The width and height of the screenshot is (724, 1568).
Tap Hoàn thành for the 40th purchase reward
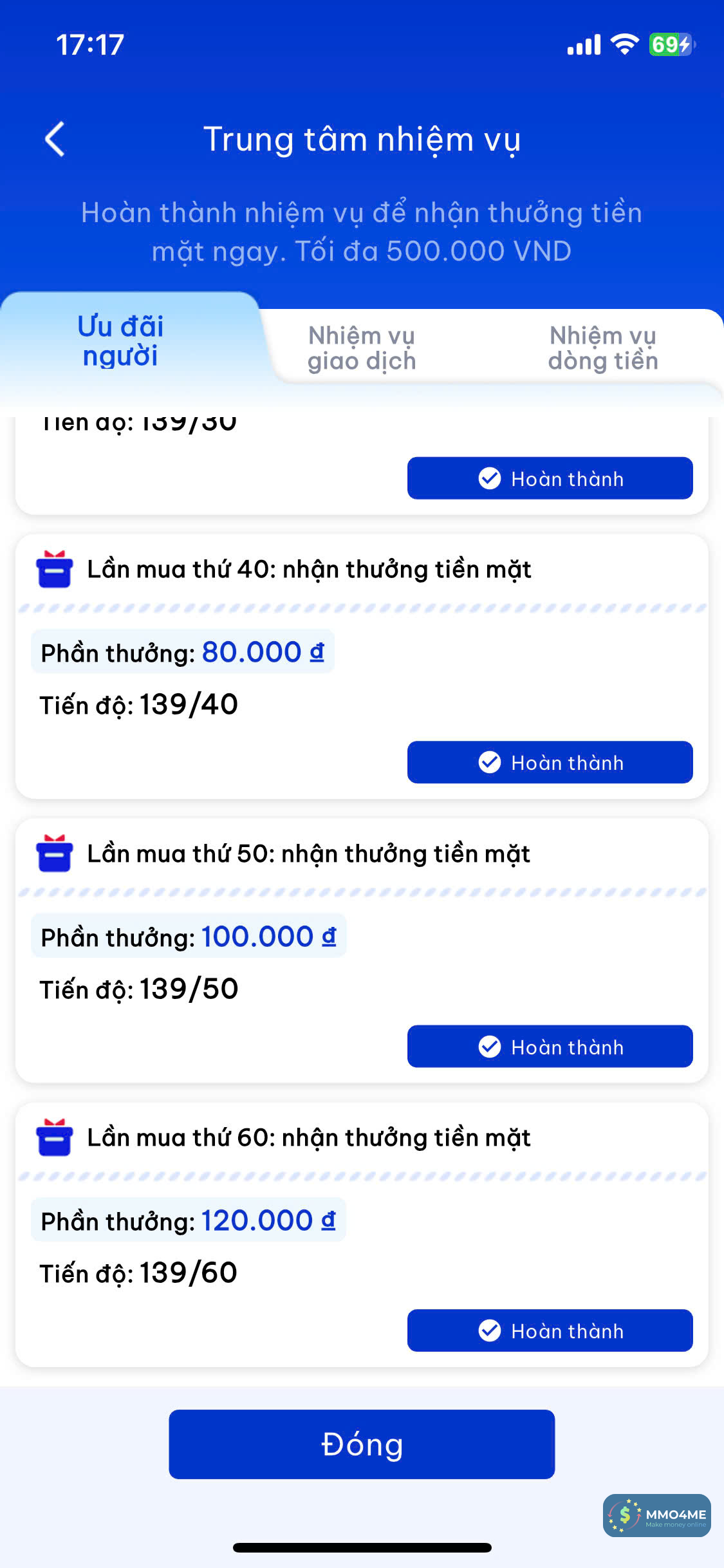click(550, 762)
